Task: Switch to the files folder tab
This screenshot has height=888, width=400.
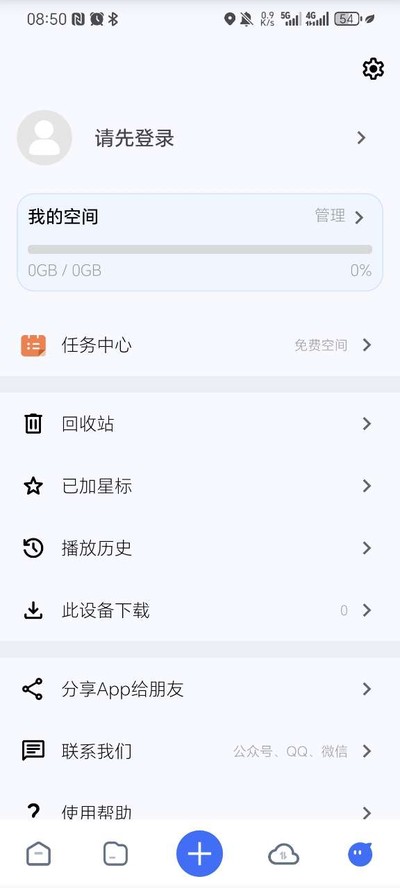Action: tap(116, 854)
